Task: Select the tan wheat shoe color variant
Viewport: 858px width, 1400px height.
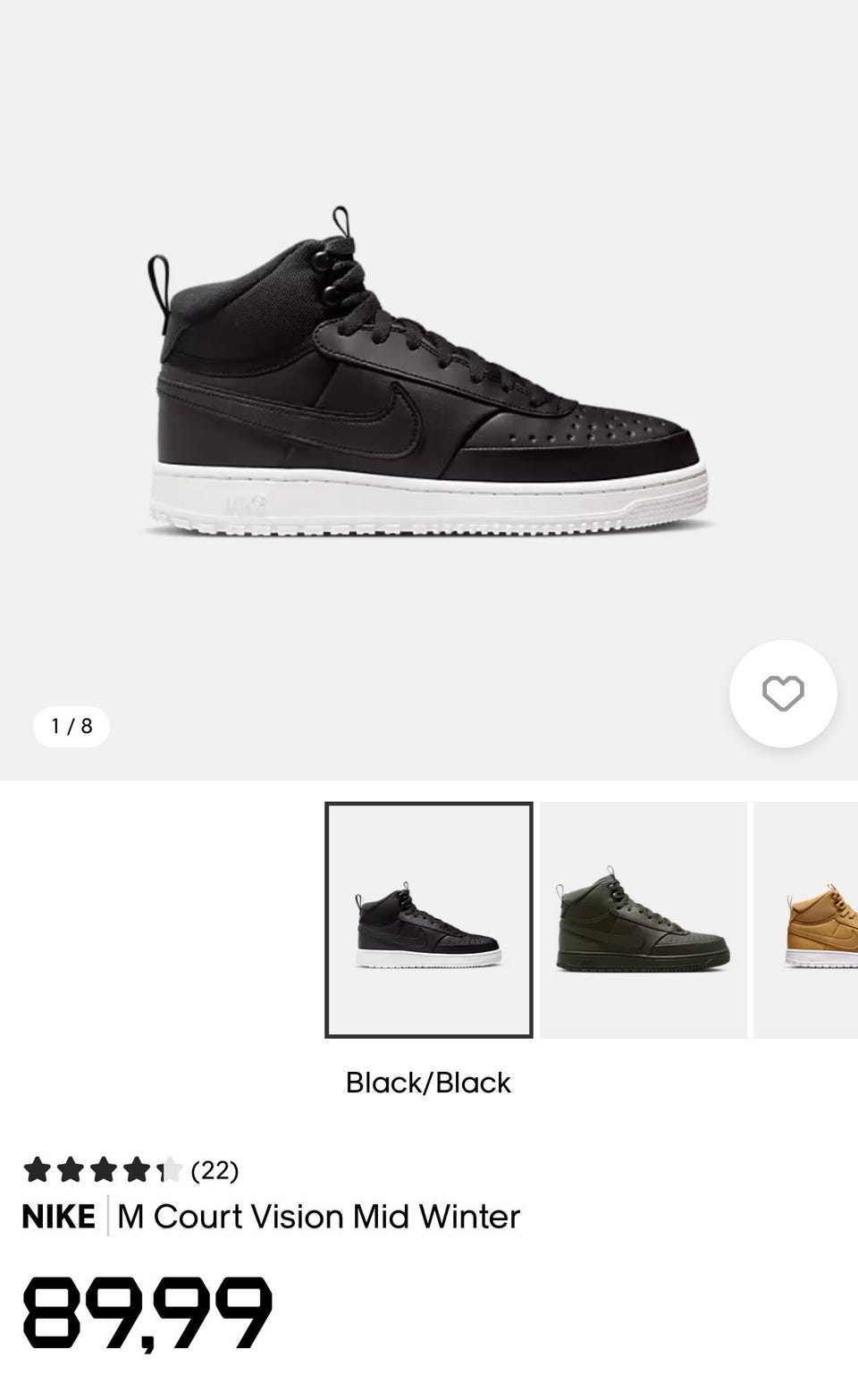Action: (806, 920)
